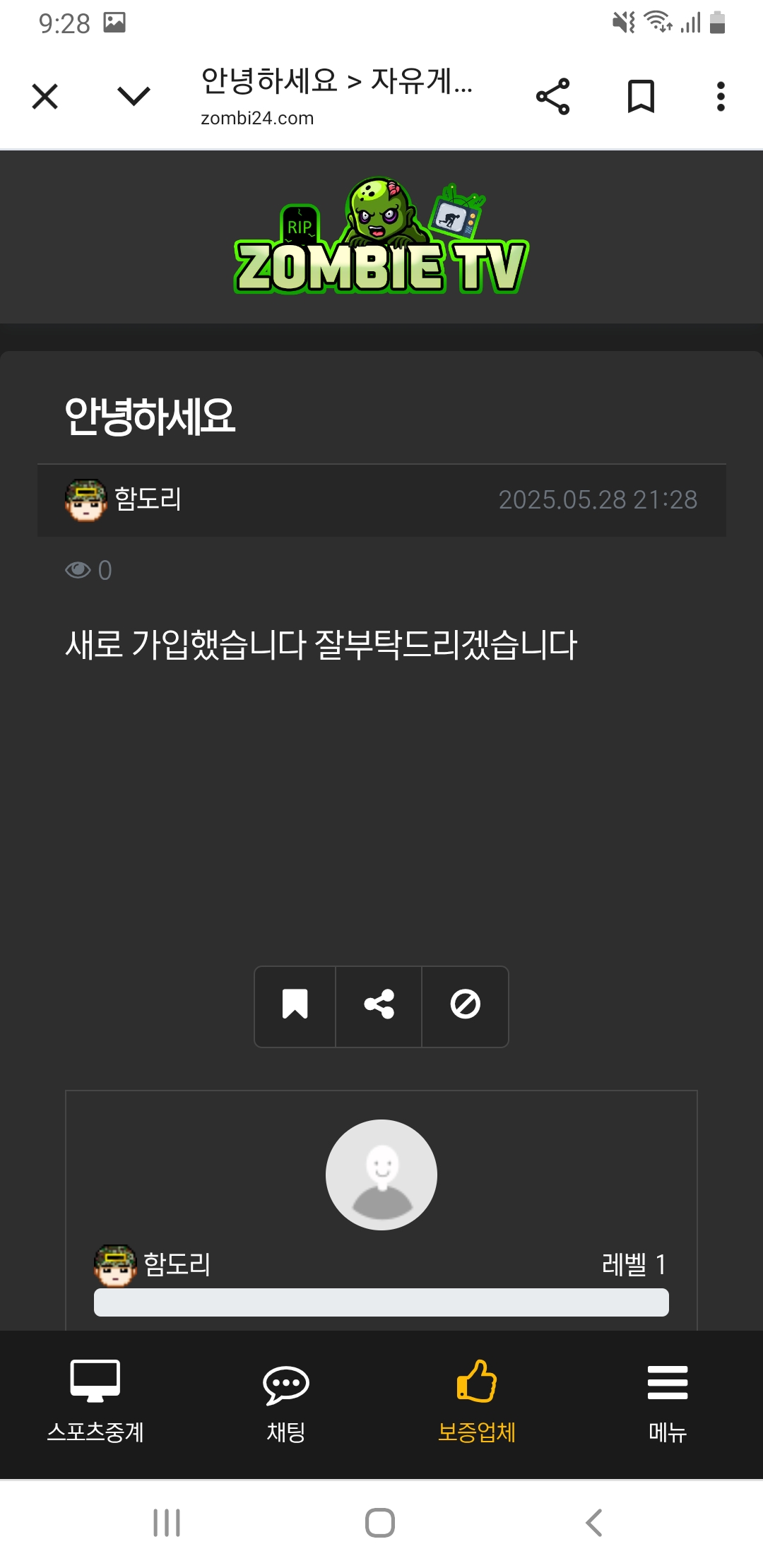
Task: Open the browser overflow menu
Action: (x=721, y=97)
